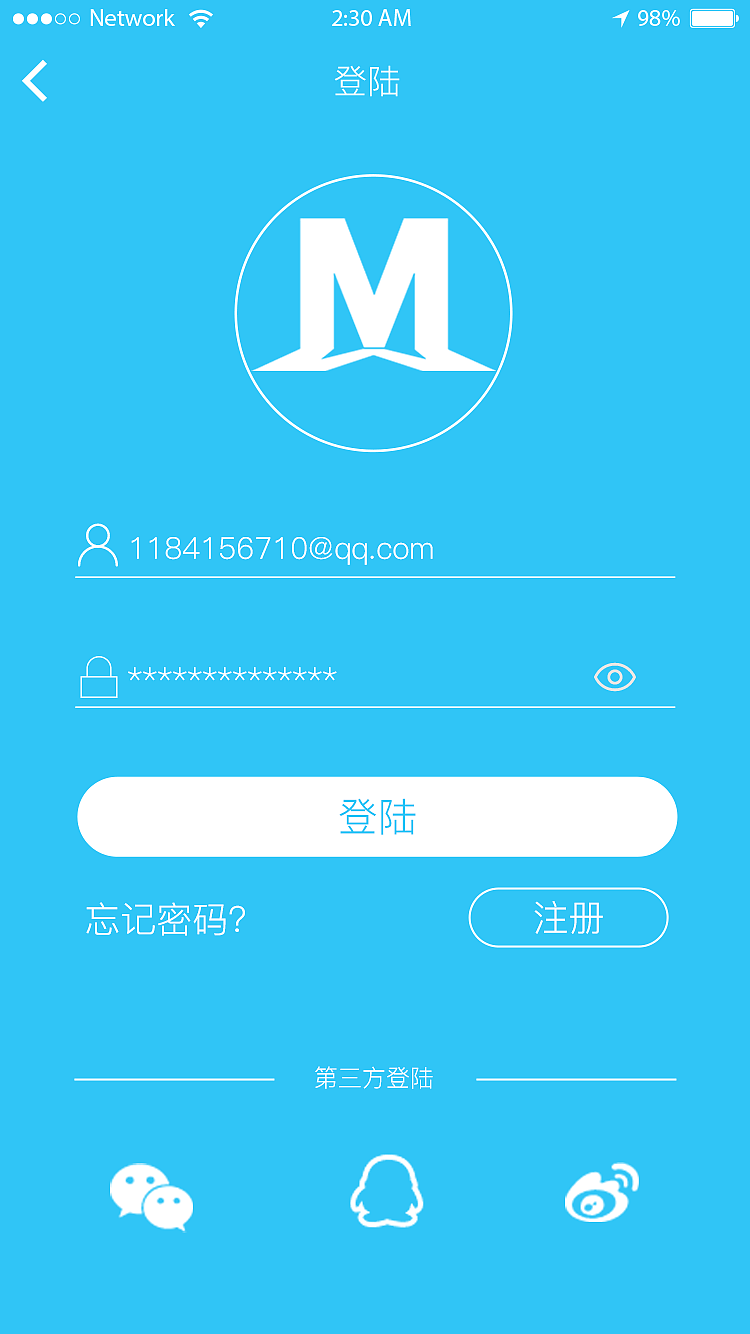Click the 2:30 AM clock display

(x=372, y=17)
